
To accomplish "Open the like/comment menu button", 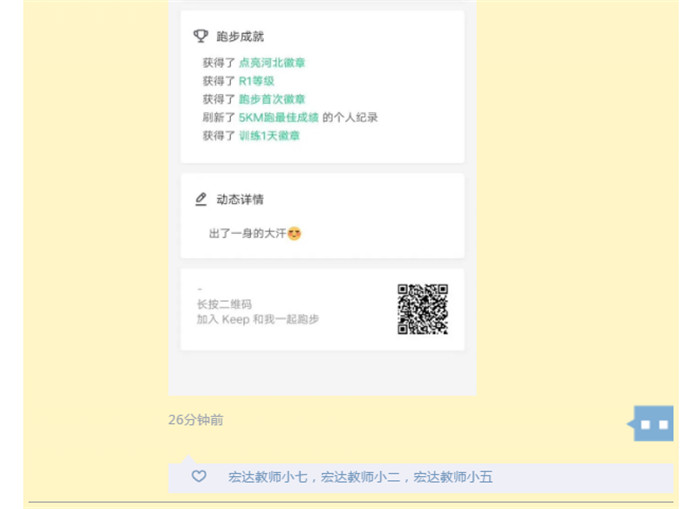I will (x=654, y=424).
